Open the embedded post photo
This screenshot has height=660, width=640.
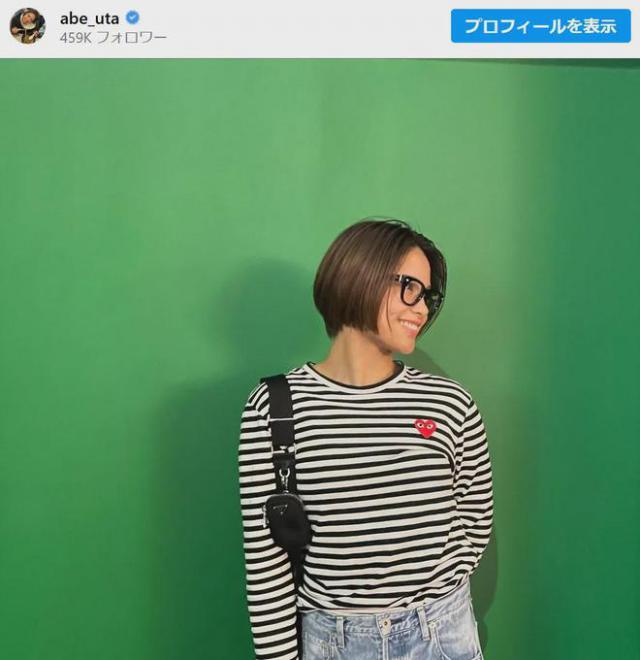(x=320, y=360)
